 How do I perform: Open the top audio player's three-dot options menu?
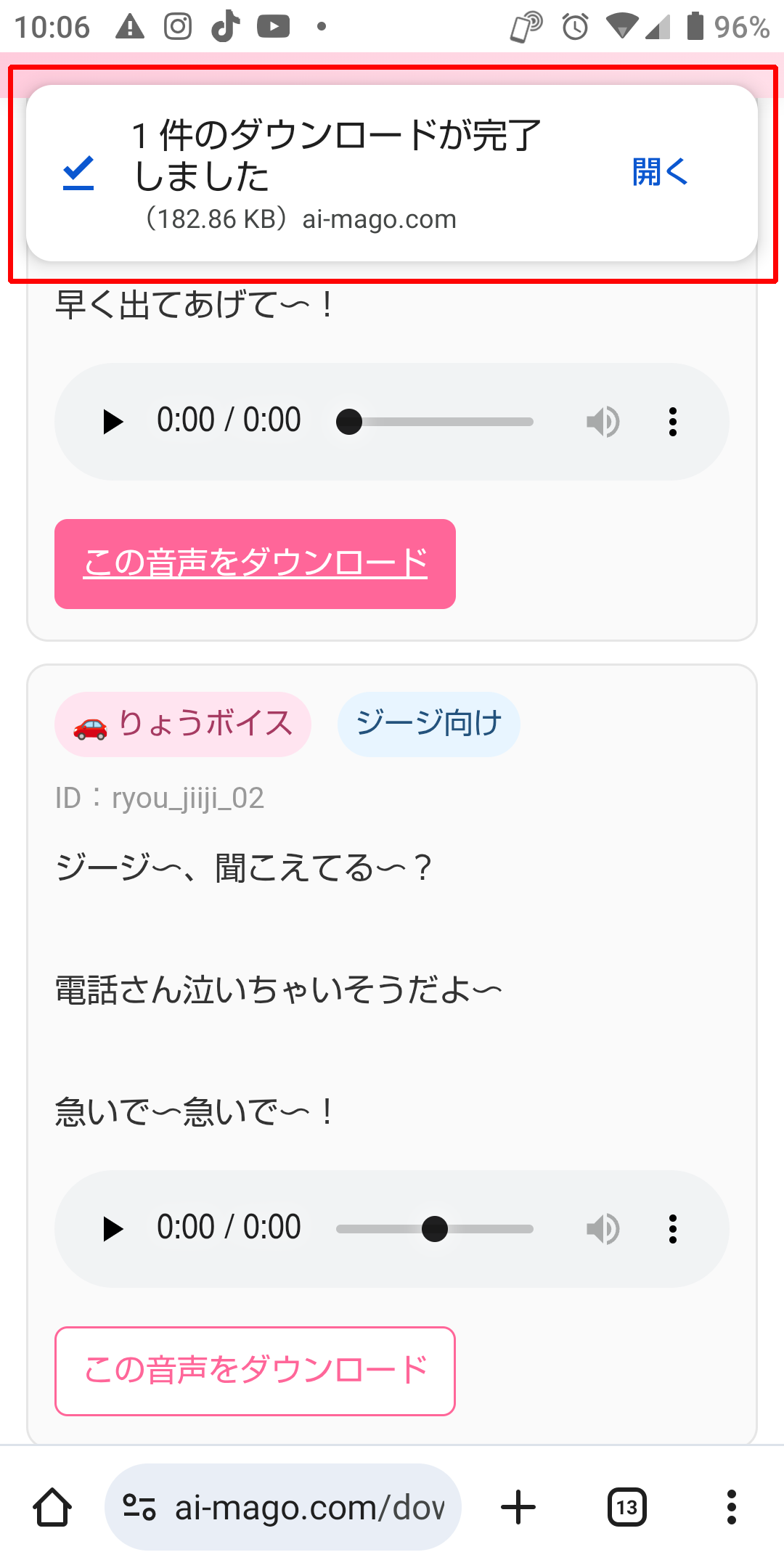click(672, 421)
